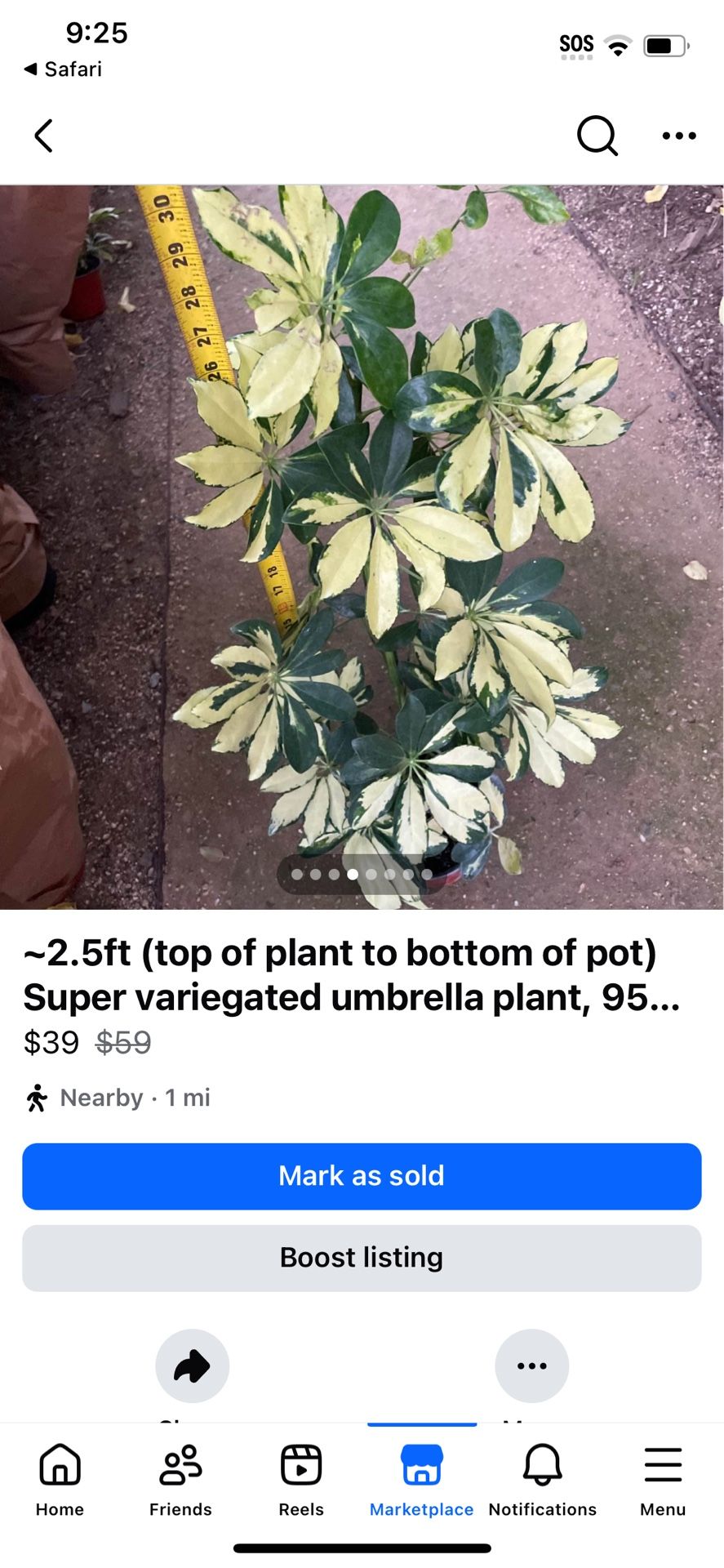
Task: Tap Boost listing
Action: pyautogui.click(x=362, y=1258)
